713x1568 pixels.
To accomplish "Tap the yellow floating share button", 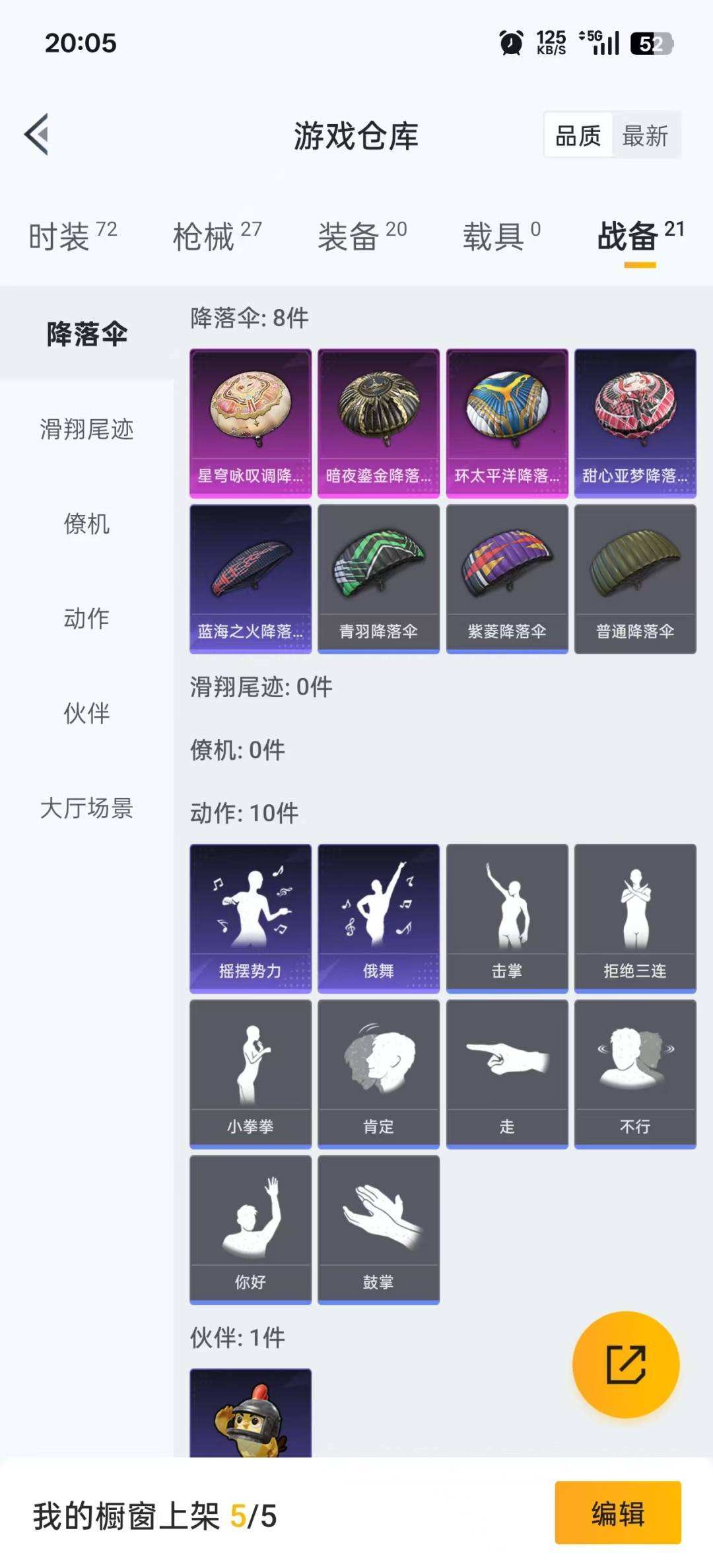I will point(625,1365).
